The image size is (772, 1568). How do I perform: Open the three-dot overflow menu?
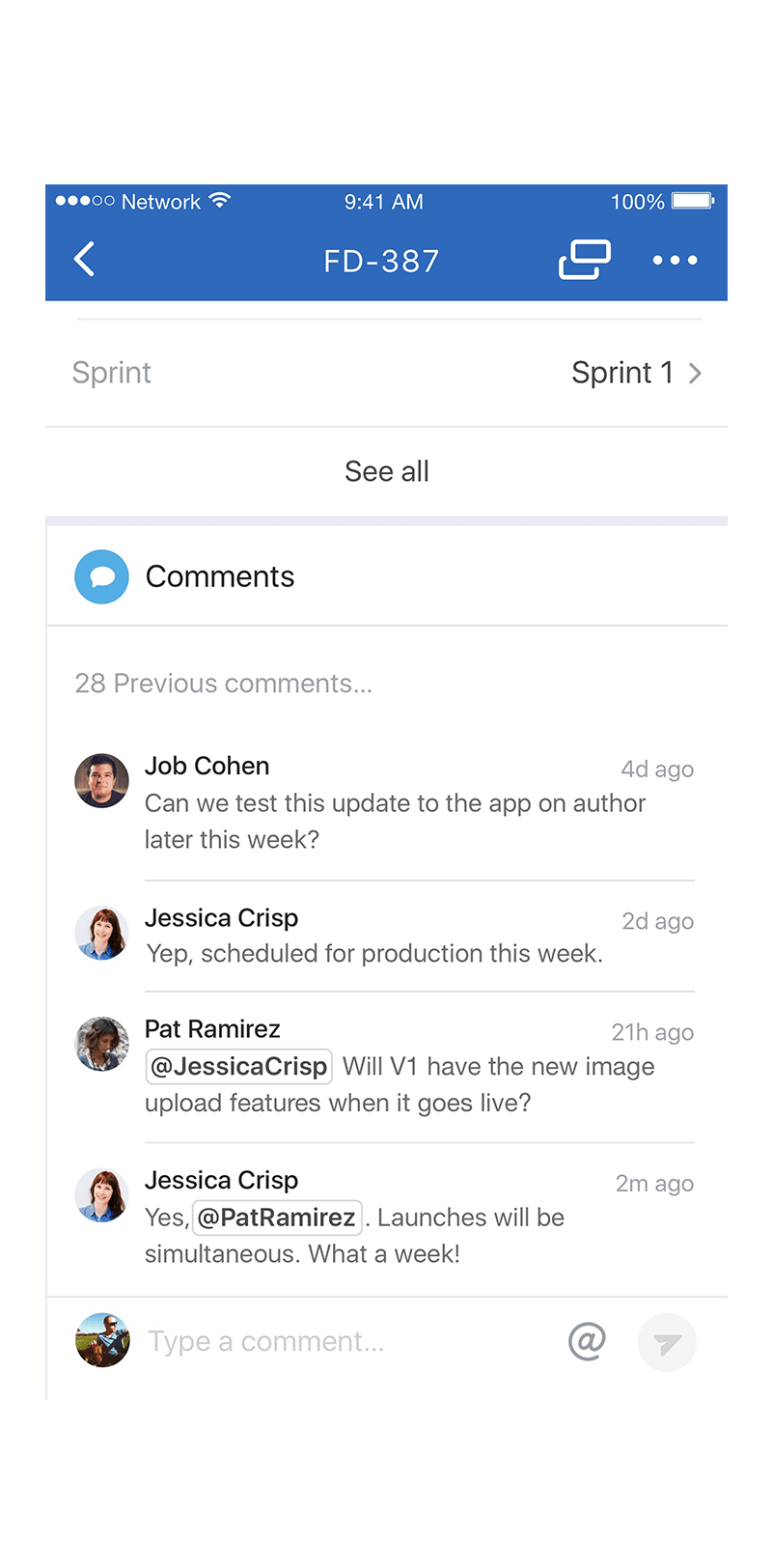(675, 260)
